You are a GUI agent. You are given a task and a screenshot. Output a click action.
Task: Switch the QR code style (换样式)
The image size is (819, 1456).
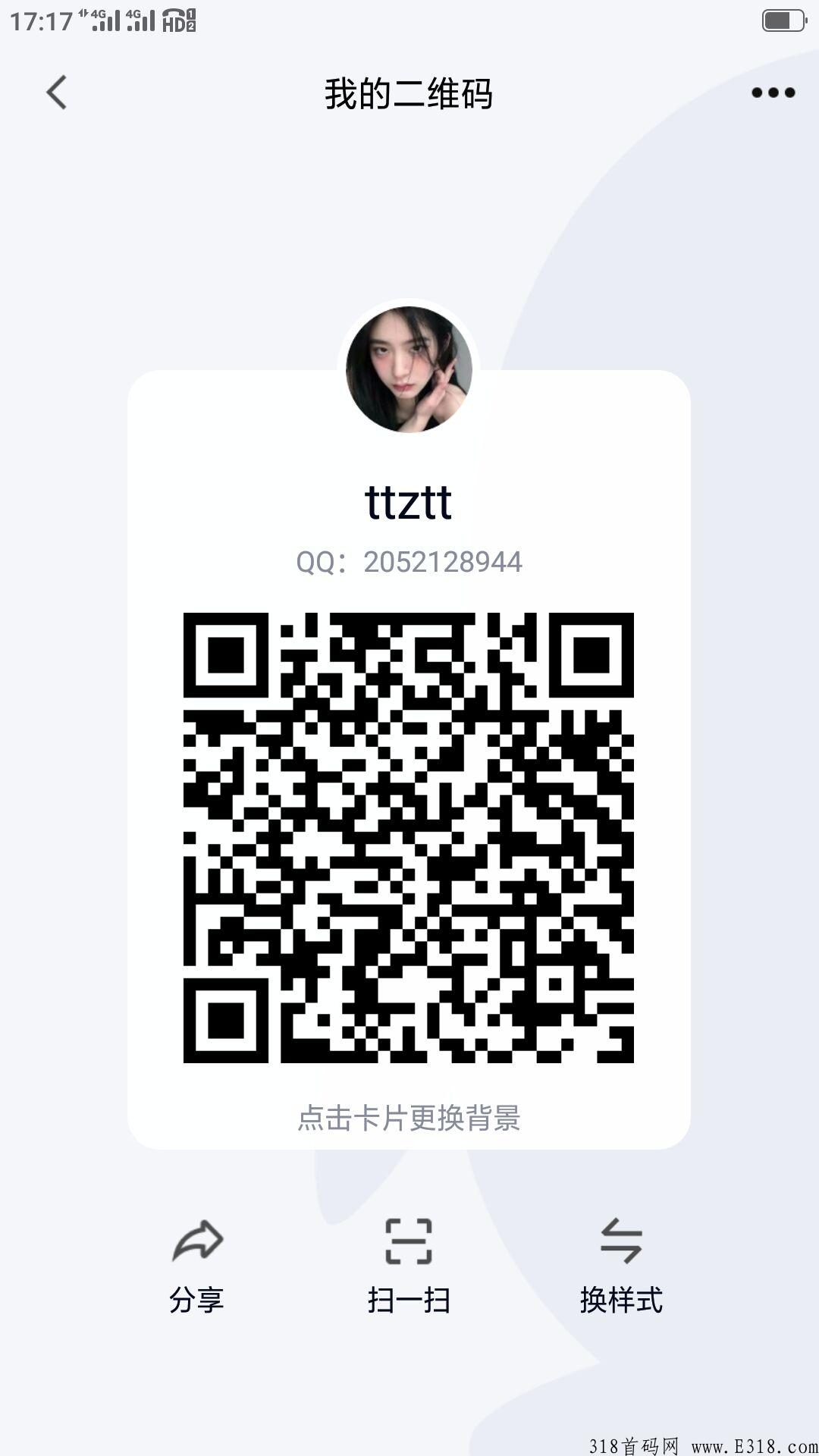621,1265
